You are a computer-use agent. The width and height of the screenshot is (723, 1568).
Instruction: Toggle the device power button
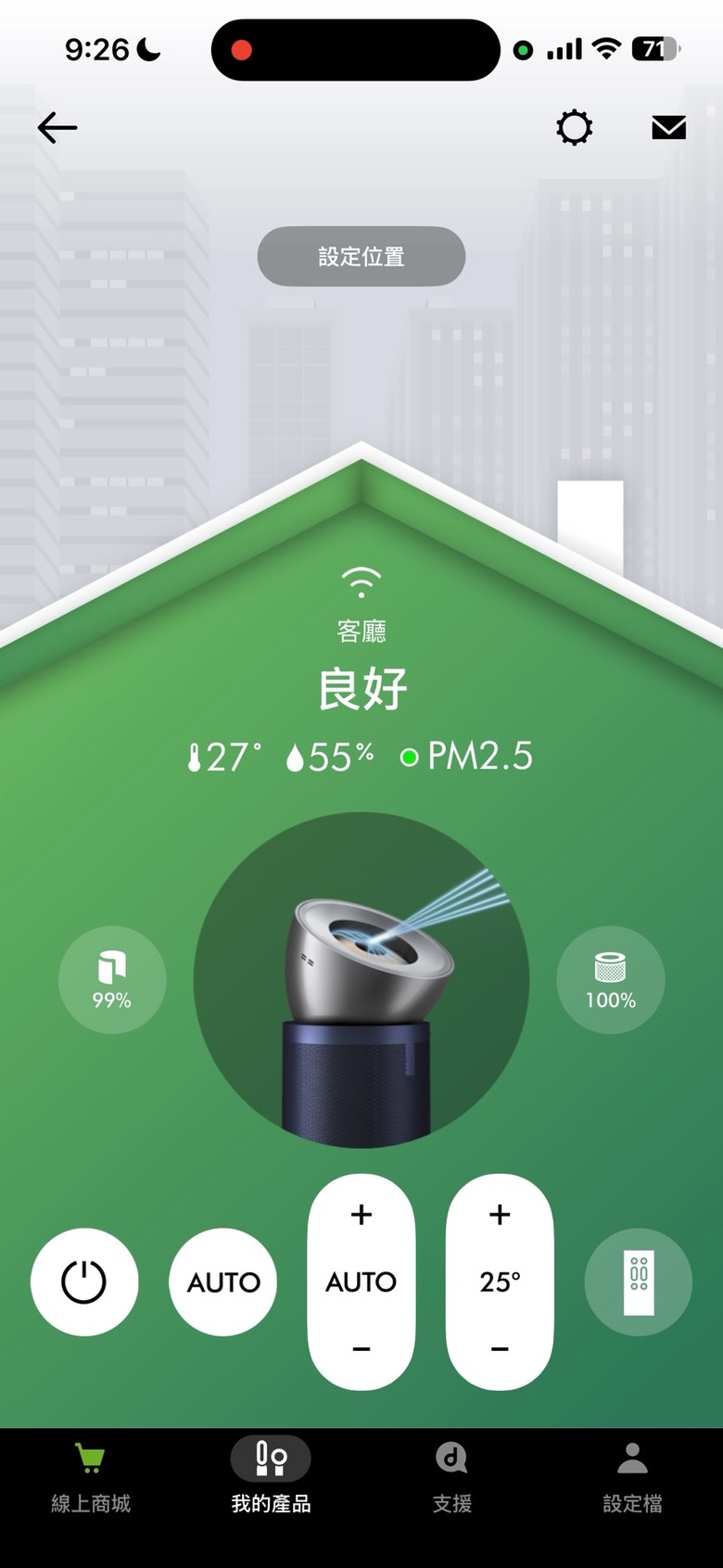(x=84, y=1281)
